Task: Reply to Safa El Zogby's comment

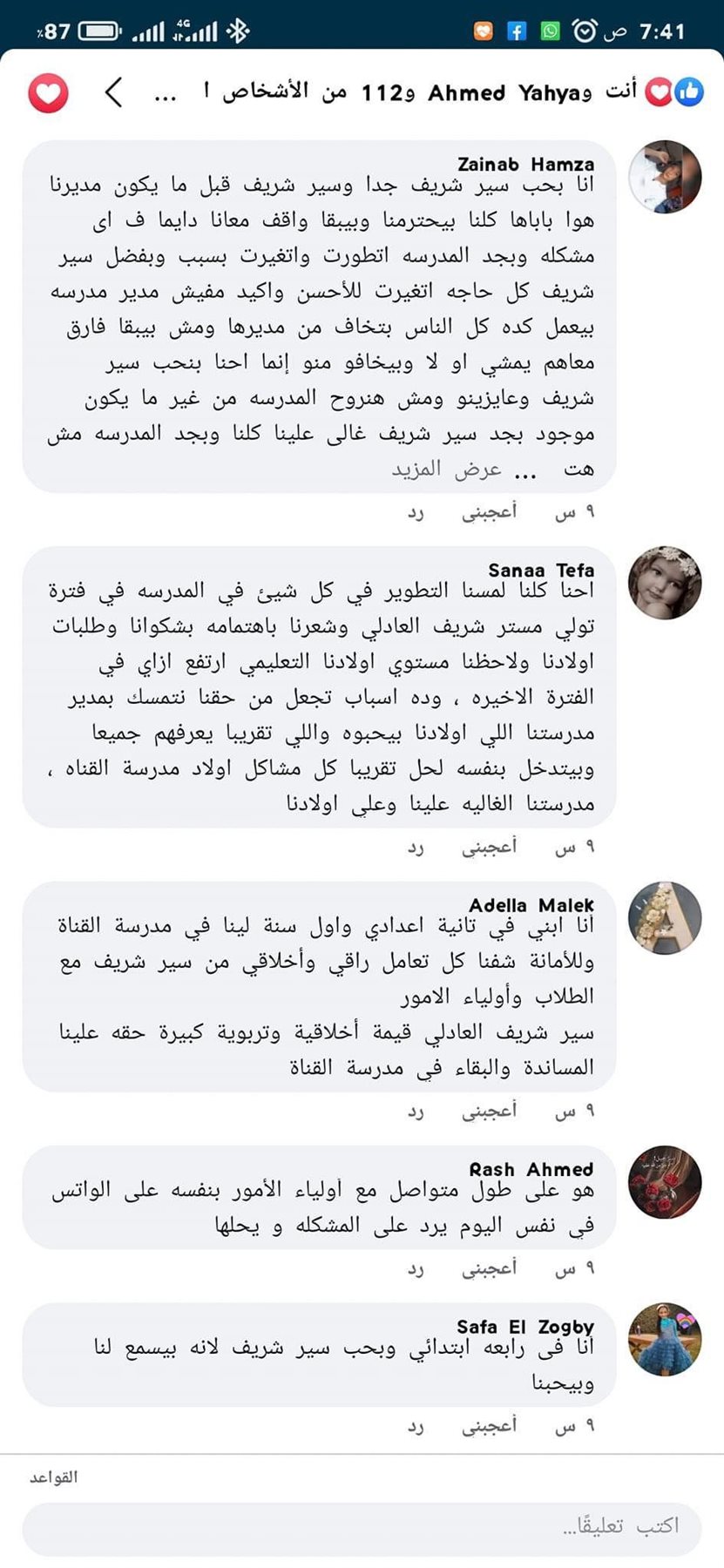Action: point(416,1426)
